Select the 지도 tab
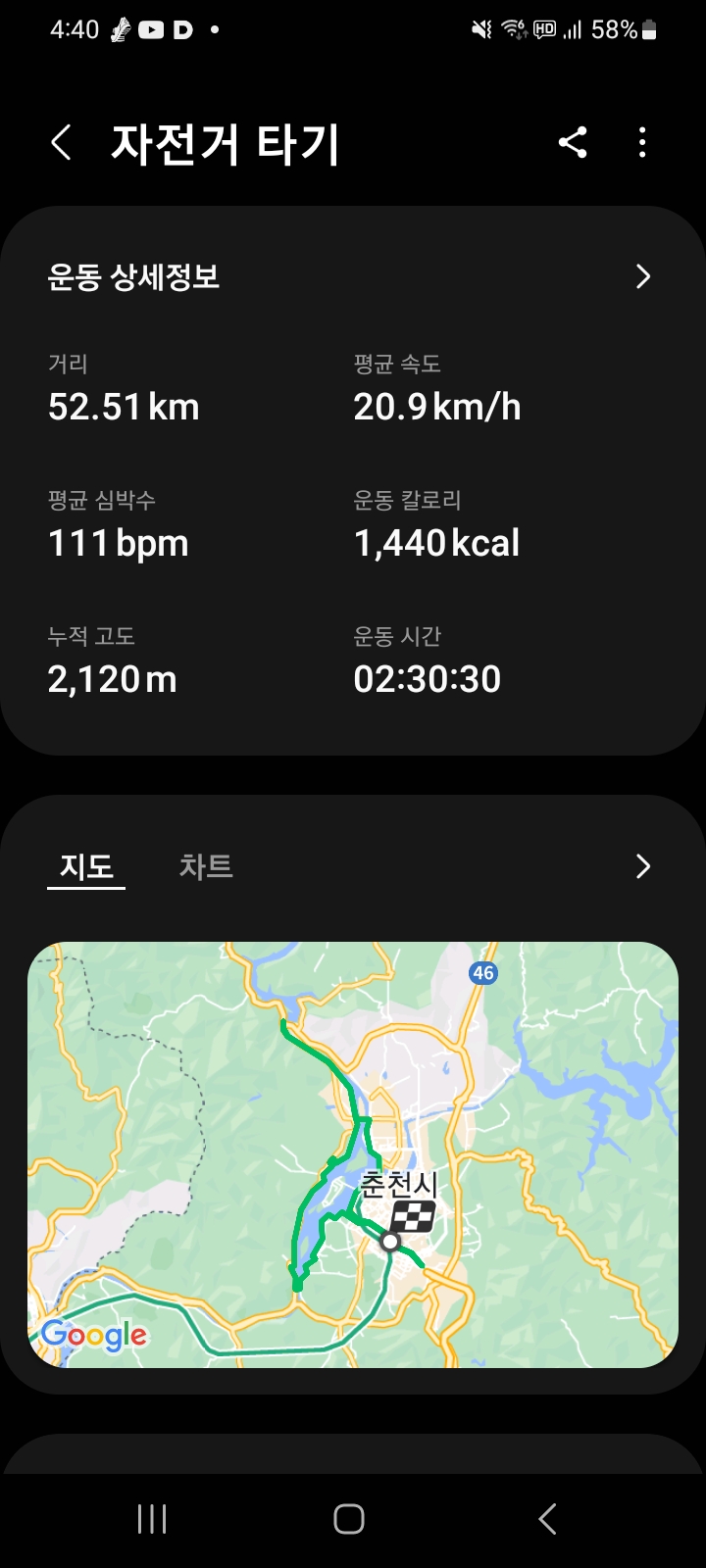This screenshot has height=1568, width=706. 86,866
